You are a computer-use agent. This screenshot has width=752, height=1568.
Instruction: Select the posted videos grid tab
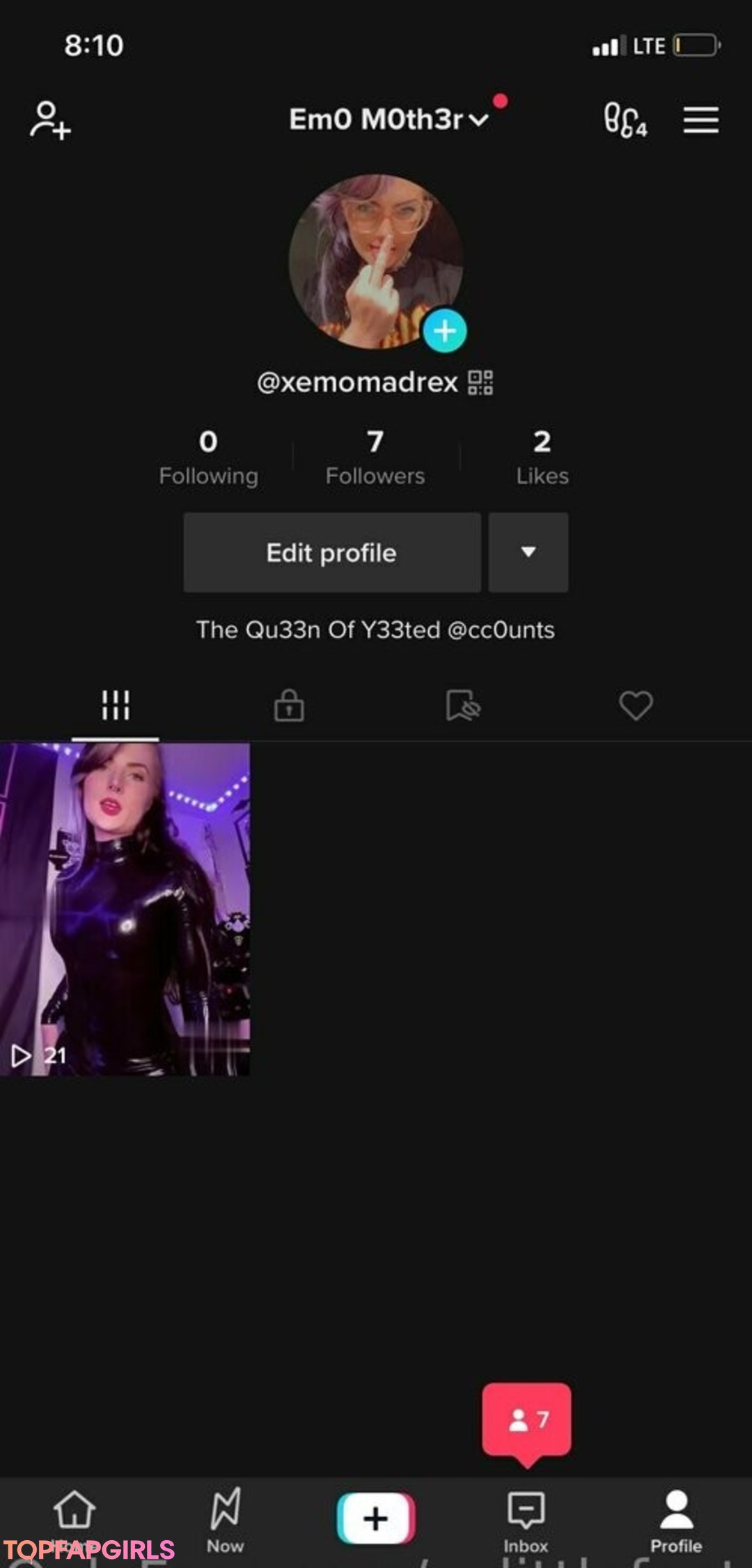[x=116, y=705]
